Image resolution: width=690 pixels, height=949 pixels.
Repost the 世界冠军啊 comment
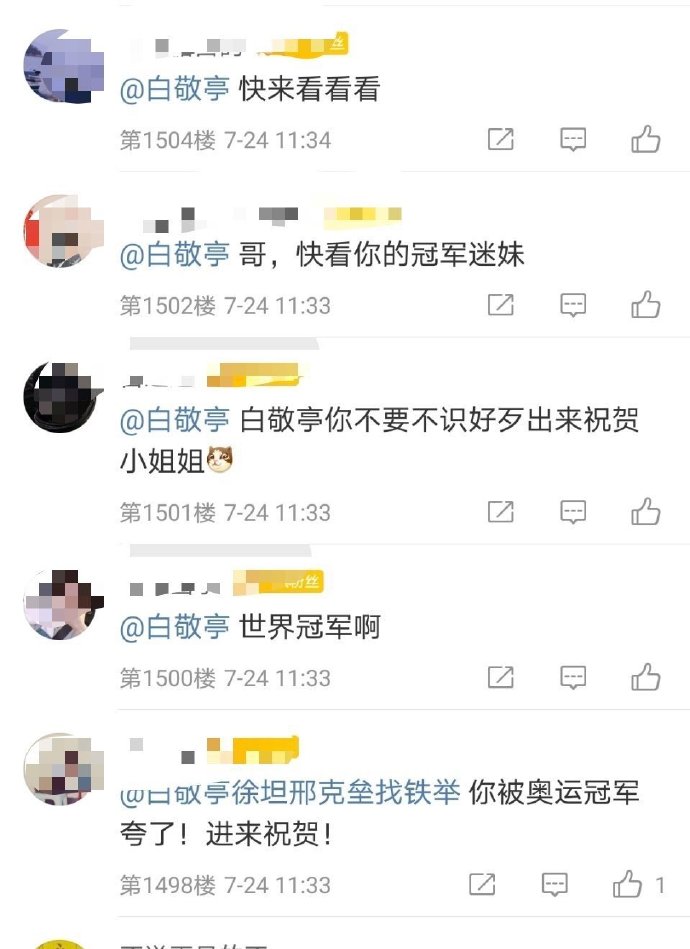(500, 677)
